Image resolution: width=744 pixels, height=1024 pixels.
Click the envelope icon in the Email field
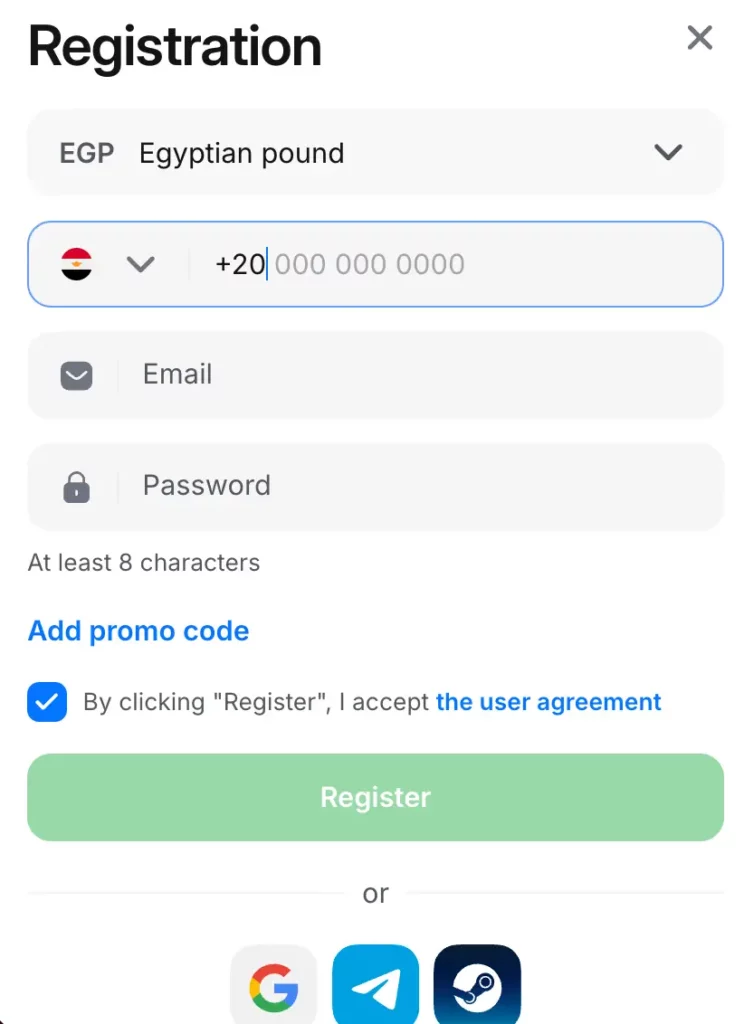click(75, 375)
